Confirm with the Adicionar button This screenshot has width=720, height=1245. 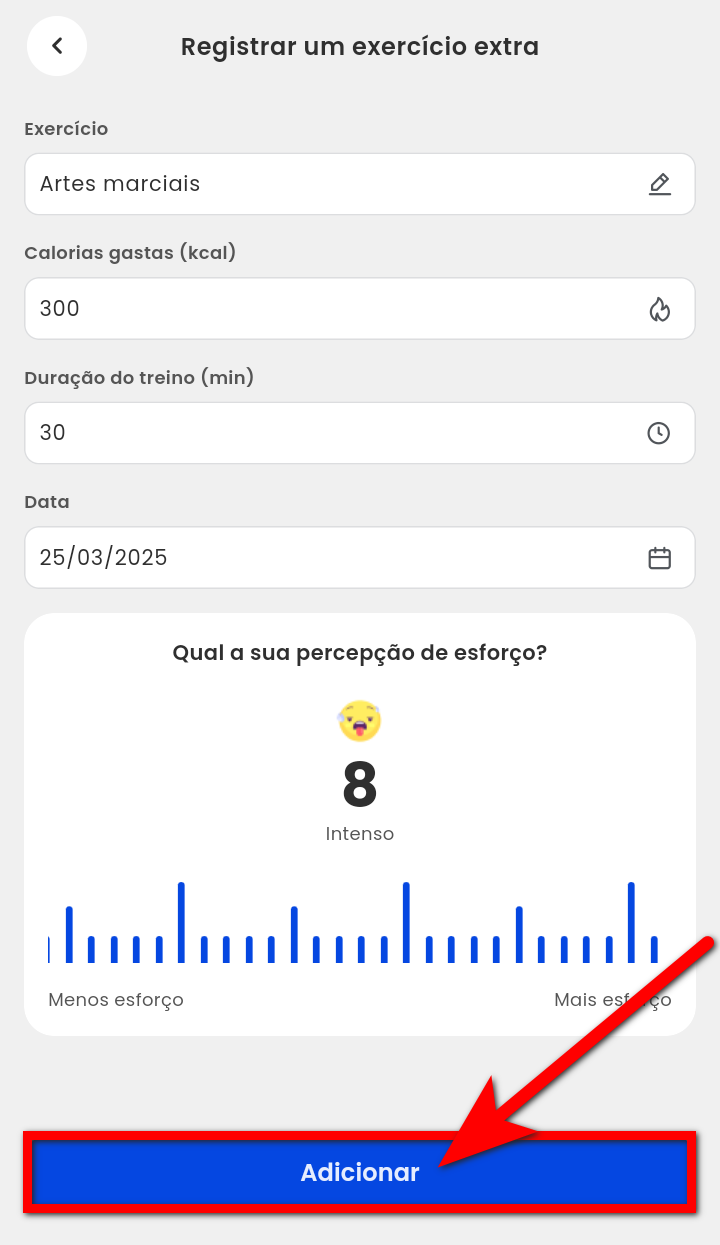coord(359,1173)
